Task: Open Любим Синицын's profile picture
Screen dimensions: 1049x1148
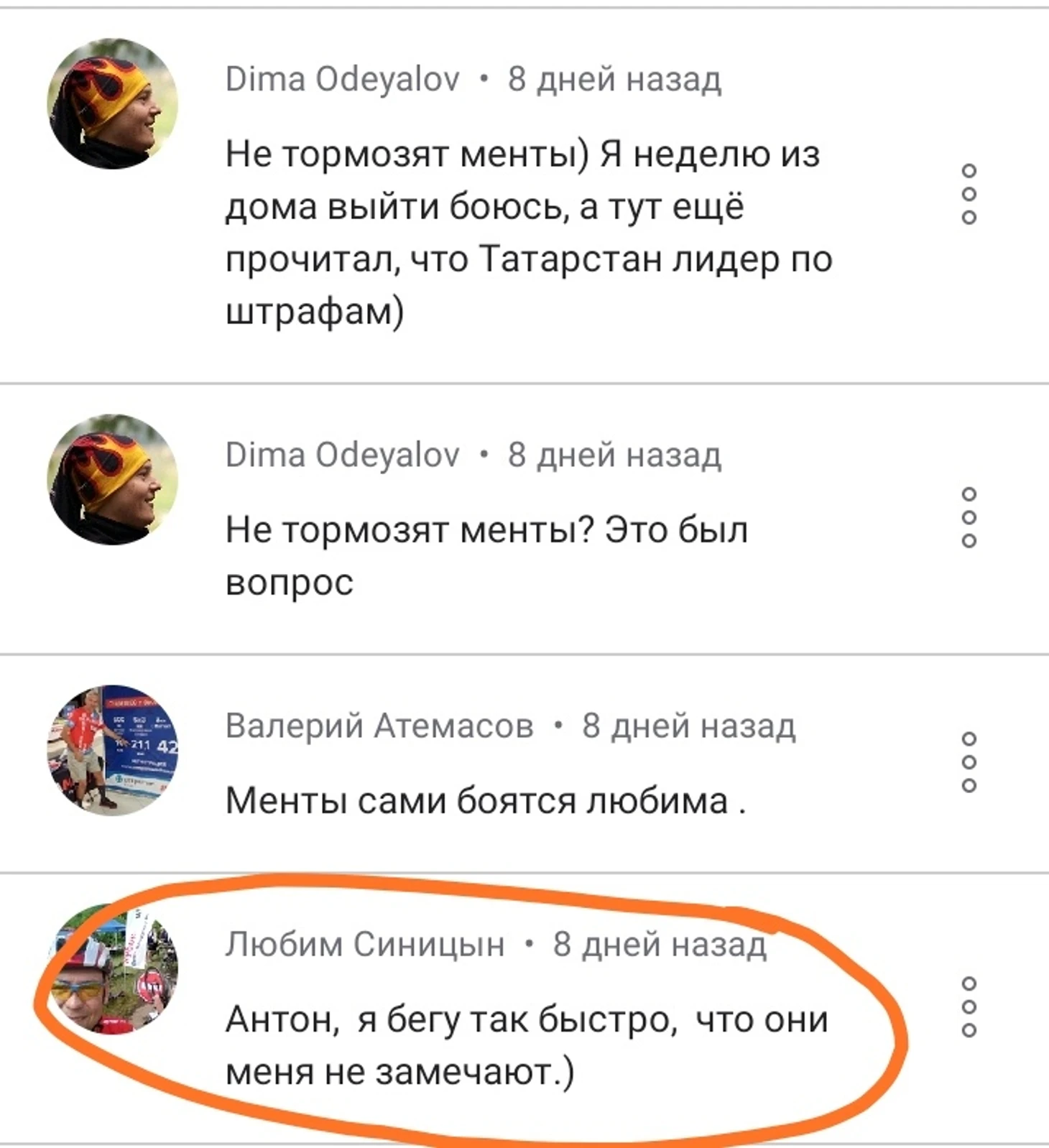Action: (113, 969)
